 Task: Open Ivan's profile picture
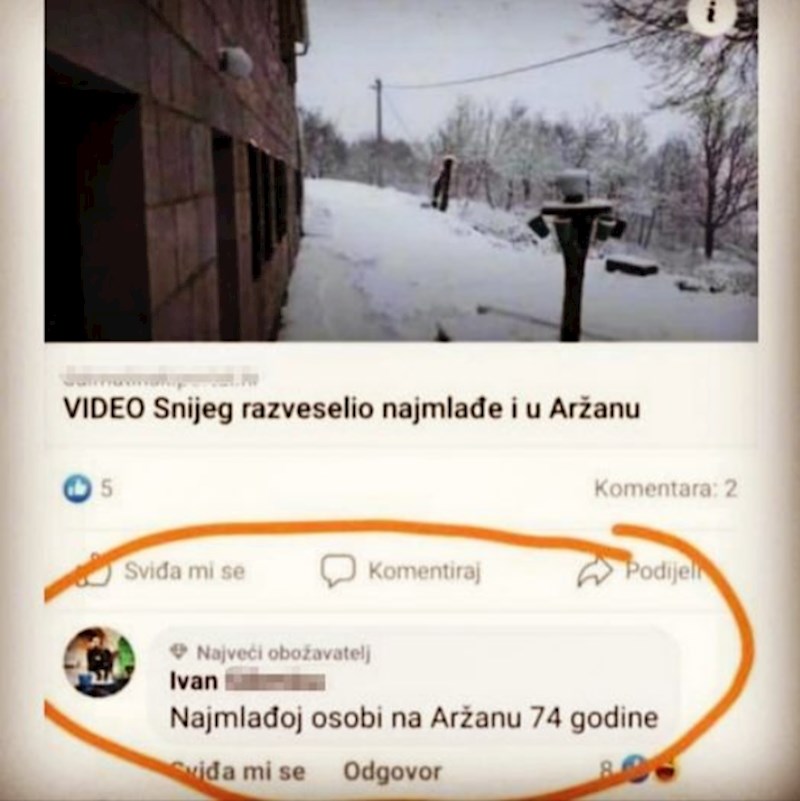99,661
